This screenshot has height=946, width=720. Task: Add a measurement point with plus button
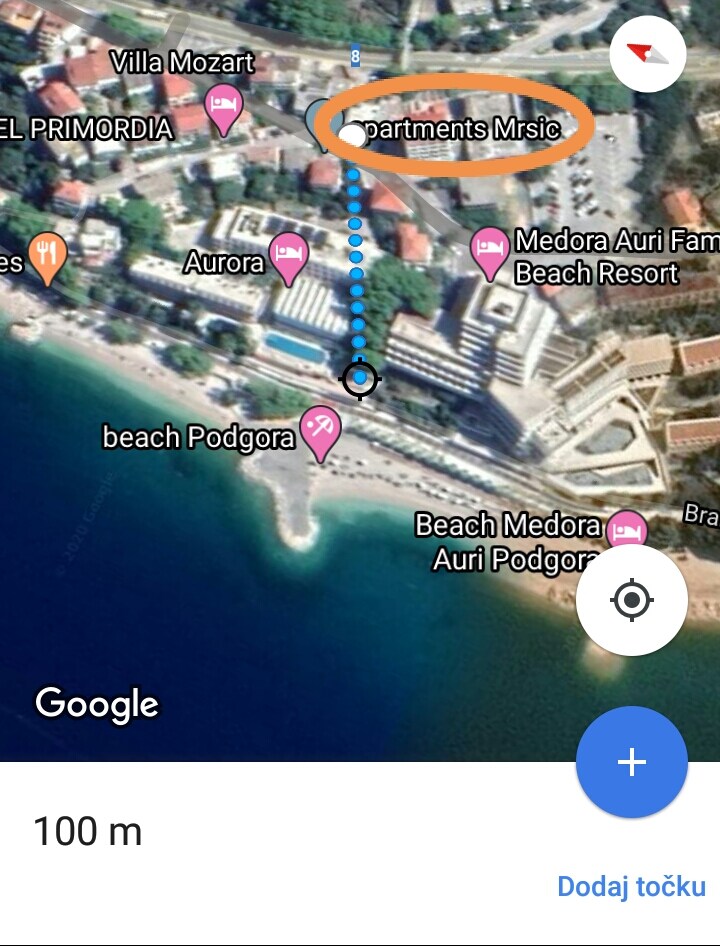point(631,762)
